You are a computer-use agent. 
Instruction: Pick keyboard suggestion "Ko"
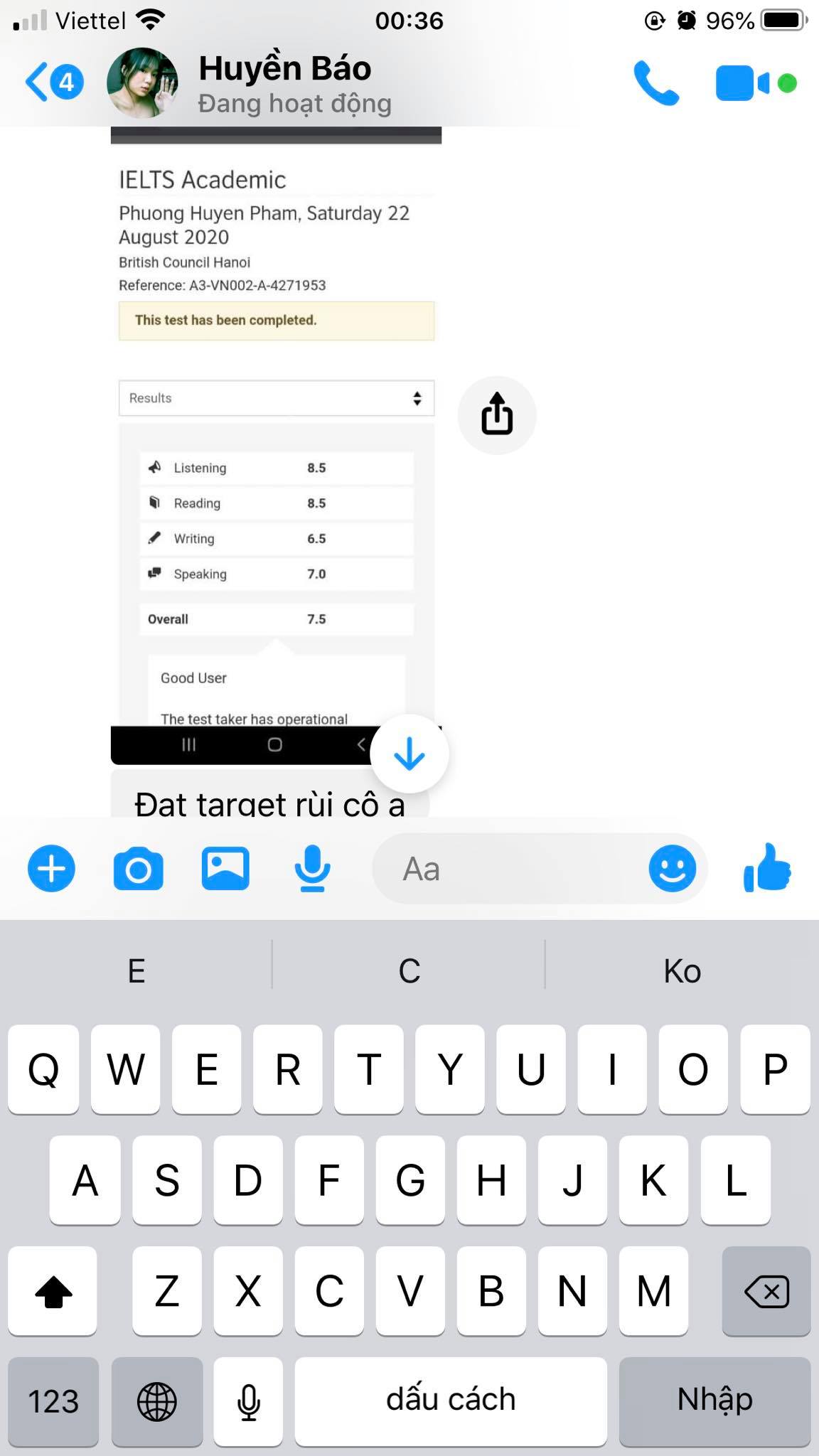[x=682, y=970]
